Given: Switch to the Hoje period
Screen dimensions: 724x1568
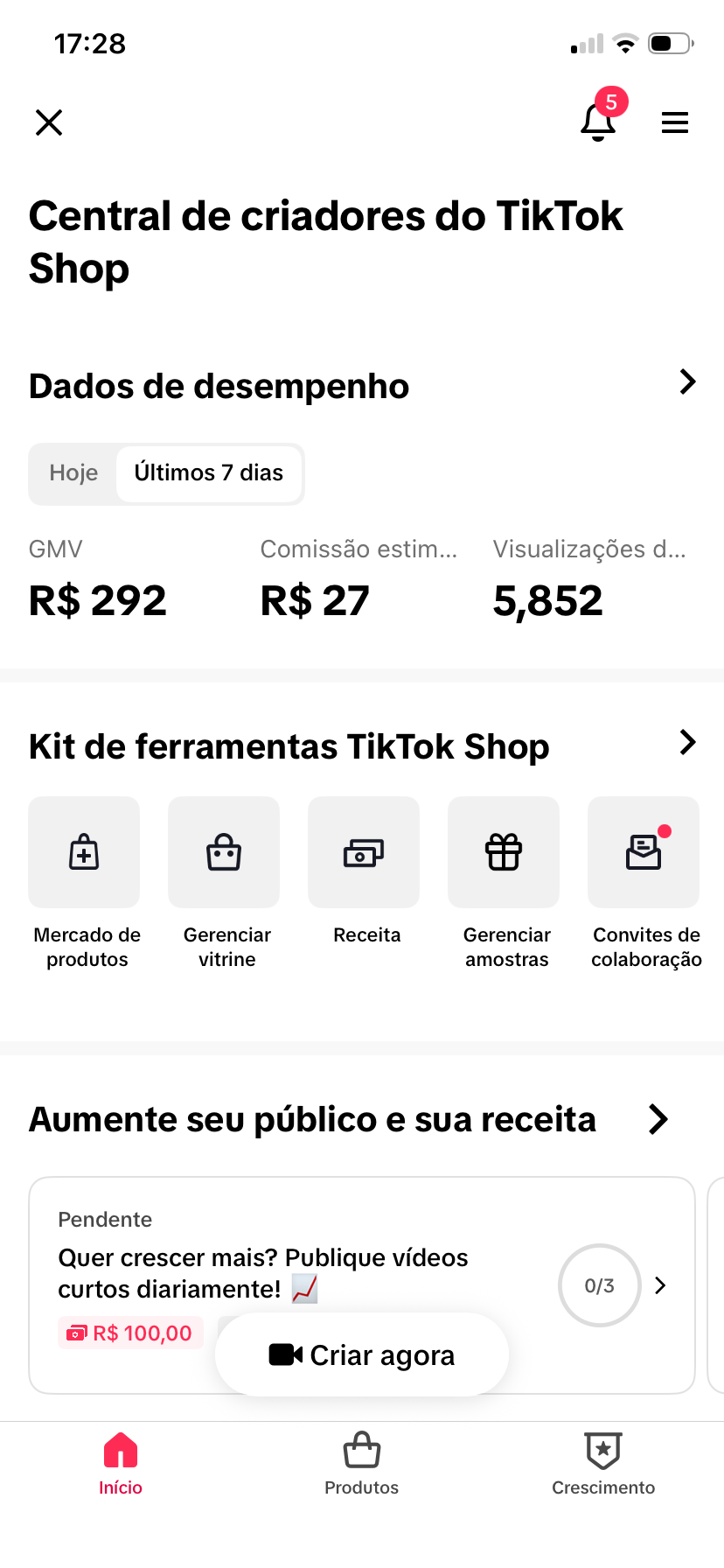Looking at the screenshot, I should (x=73, y=473).
